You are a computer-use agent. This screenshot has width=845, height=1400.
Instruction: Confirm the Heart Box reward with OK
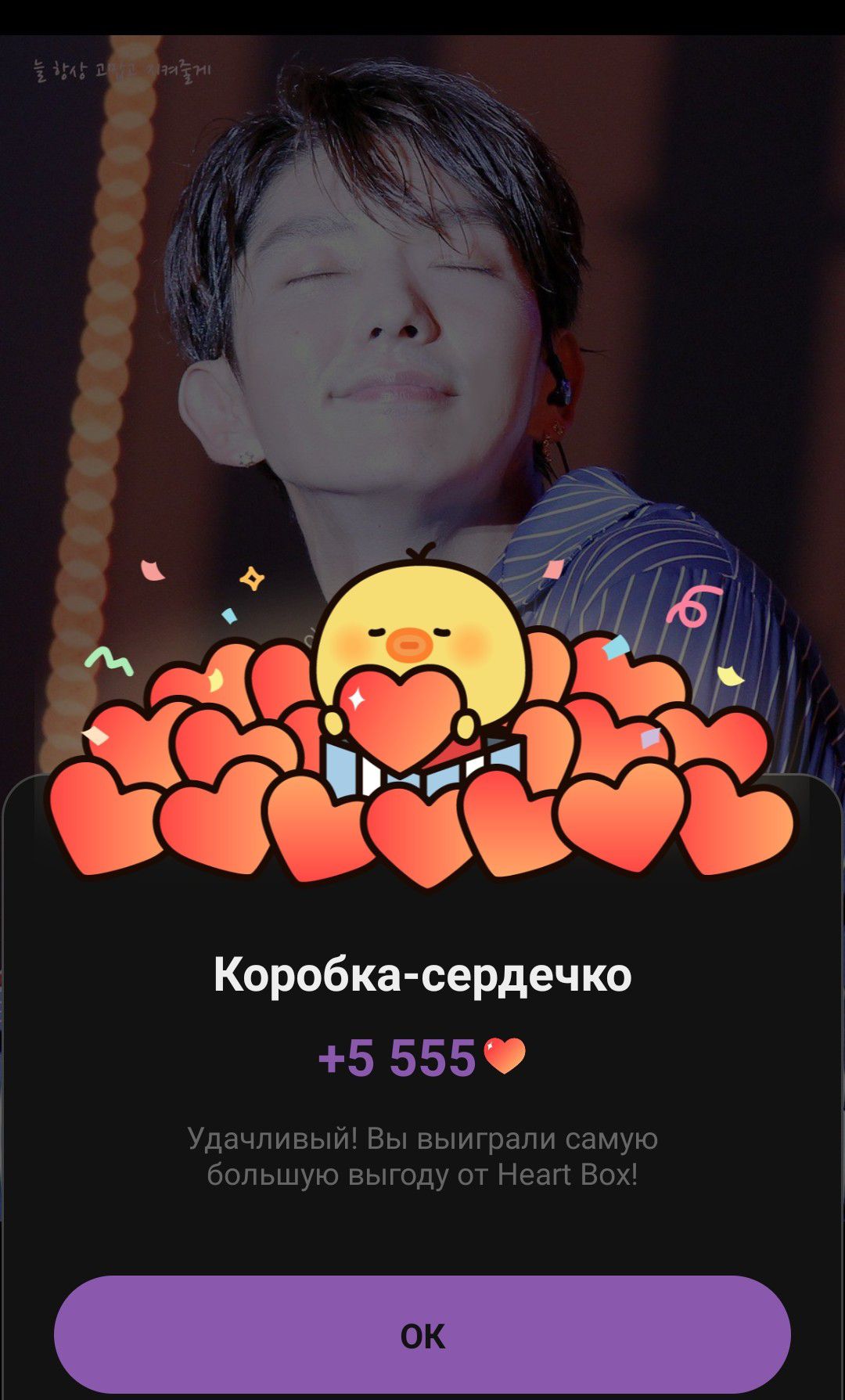coord(422,1335)
